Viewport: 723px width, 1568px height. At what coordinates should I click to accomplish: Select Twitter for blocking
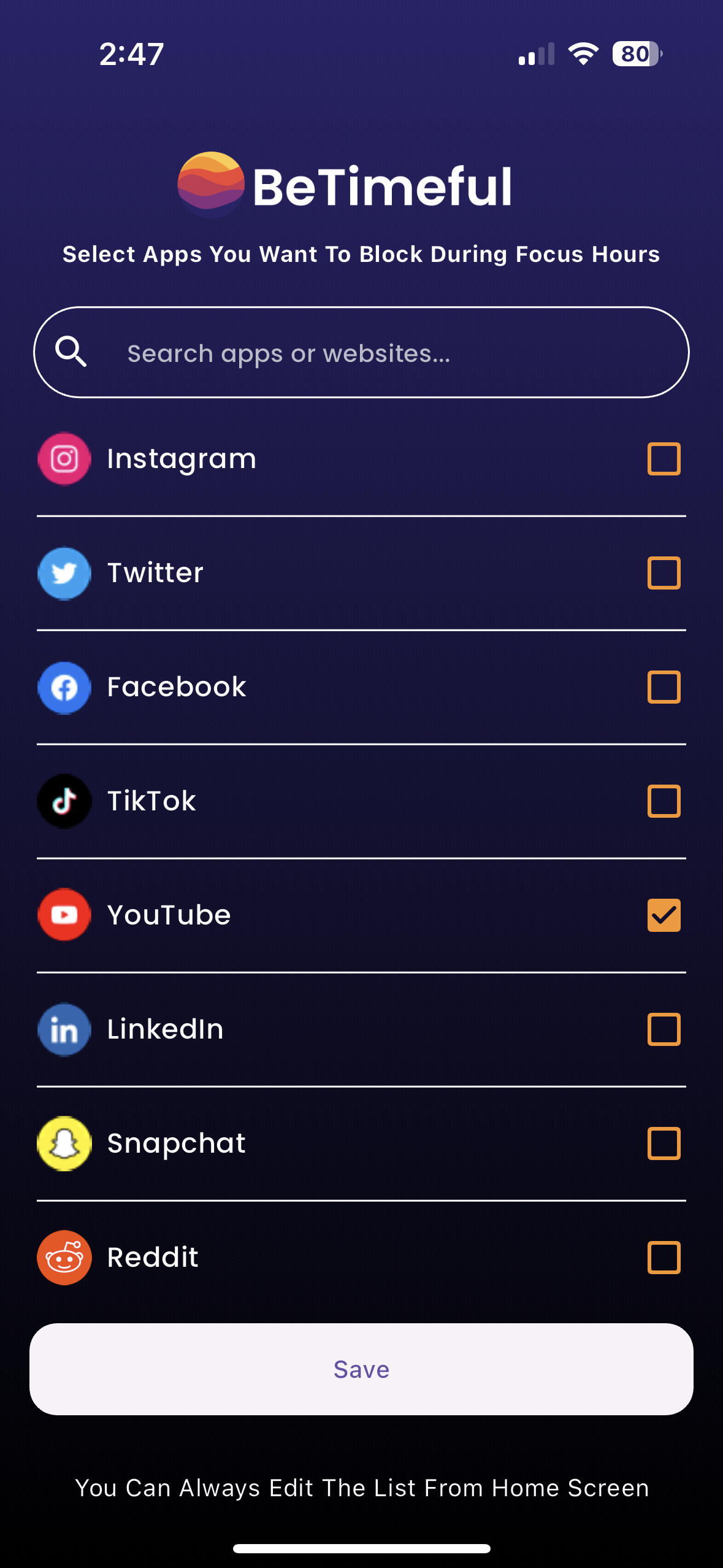pos(664,573)
